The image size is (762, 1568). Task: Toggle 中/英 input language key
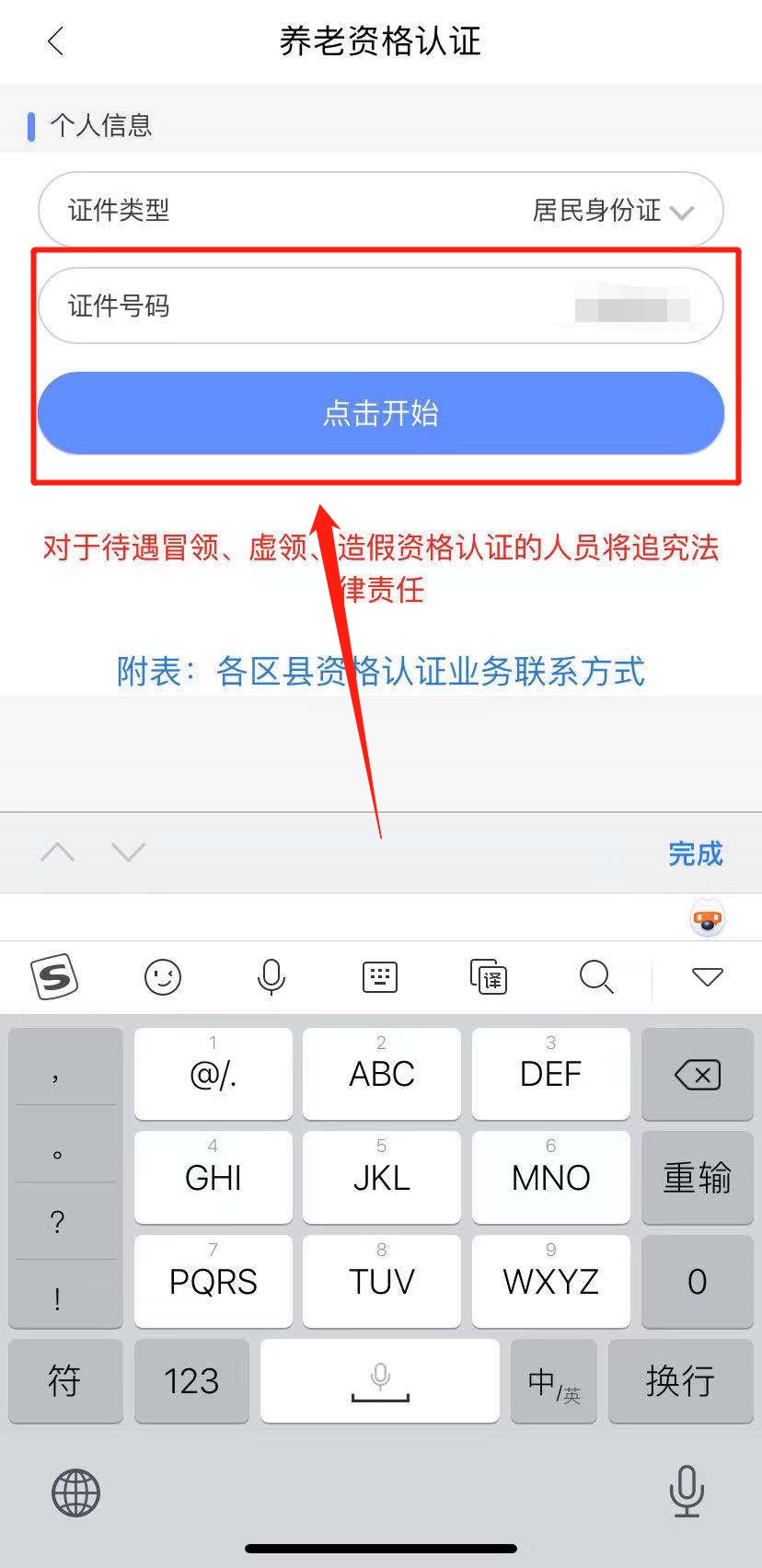coord(554,1380)
